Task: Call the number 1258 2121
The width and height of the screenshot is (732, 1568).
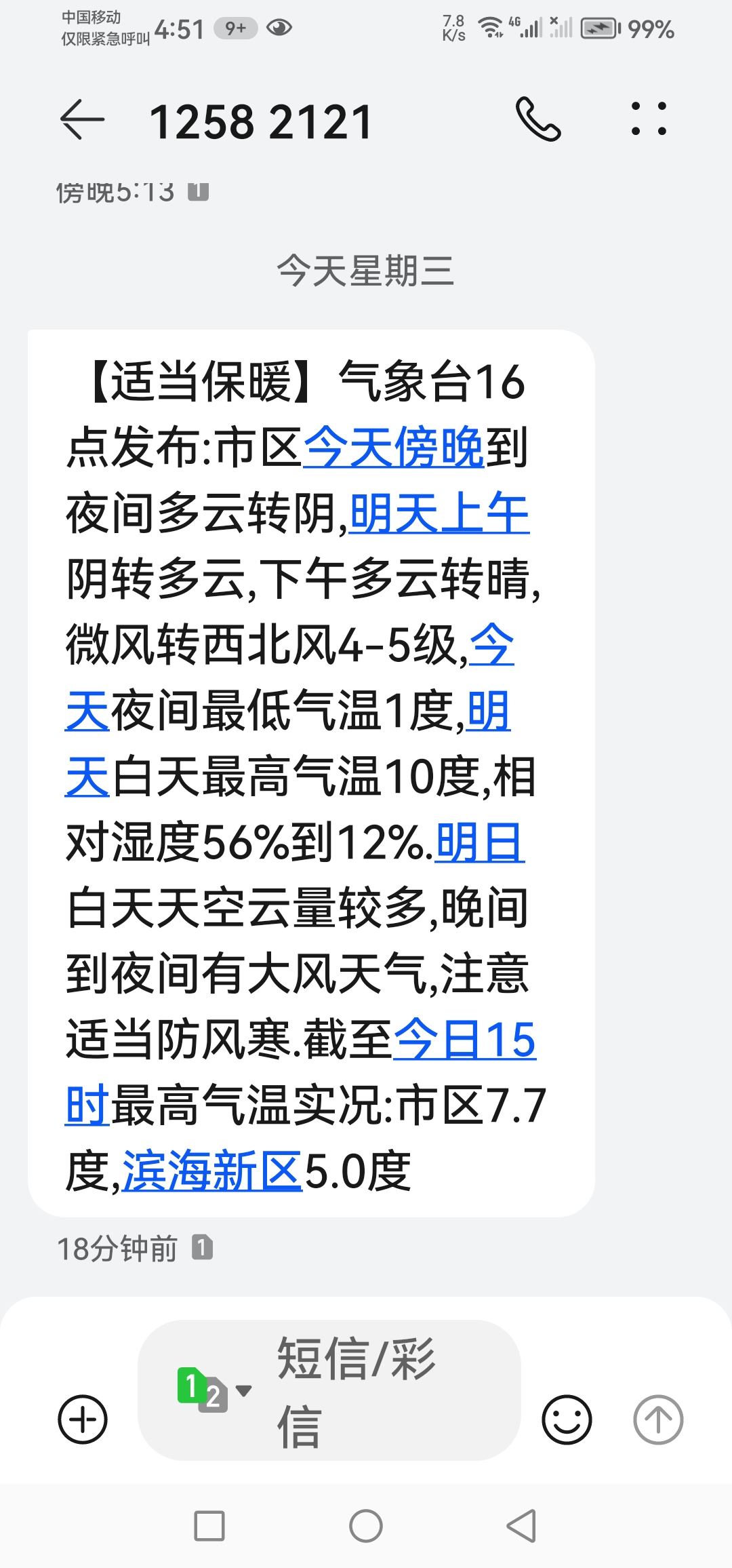Action: pos(538,119)
